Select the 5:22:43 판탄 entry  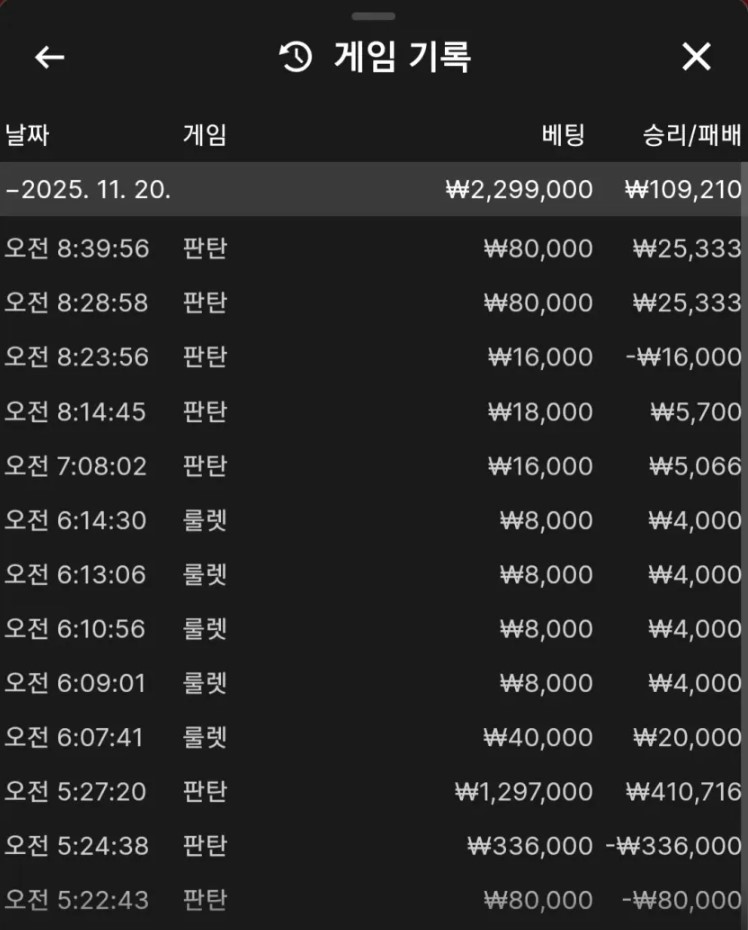(x=373, y=900)
